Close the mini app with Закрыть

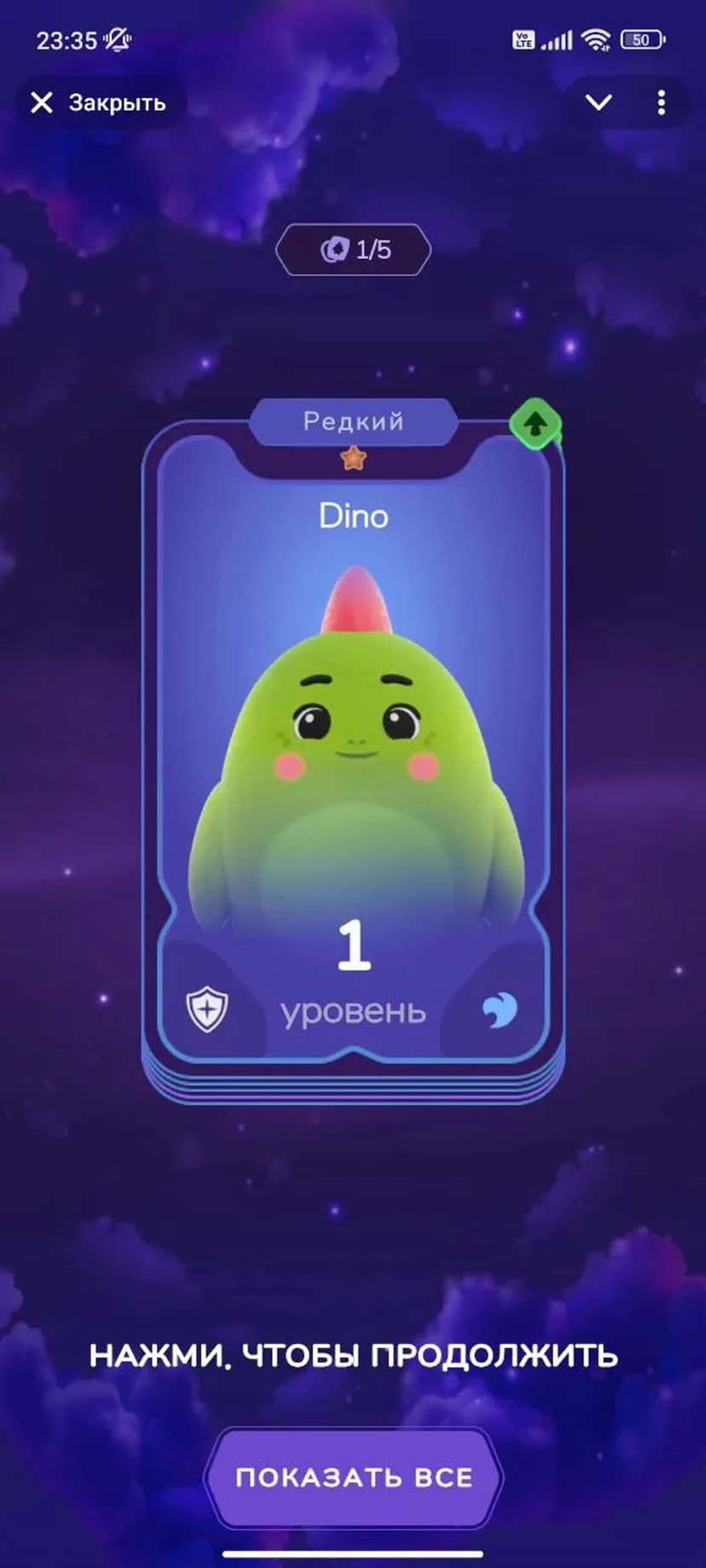tap(99, 103)
